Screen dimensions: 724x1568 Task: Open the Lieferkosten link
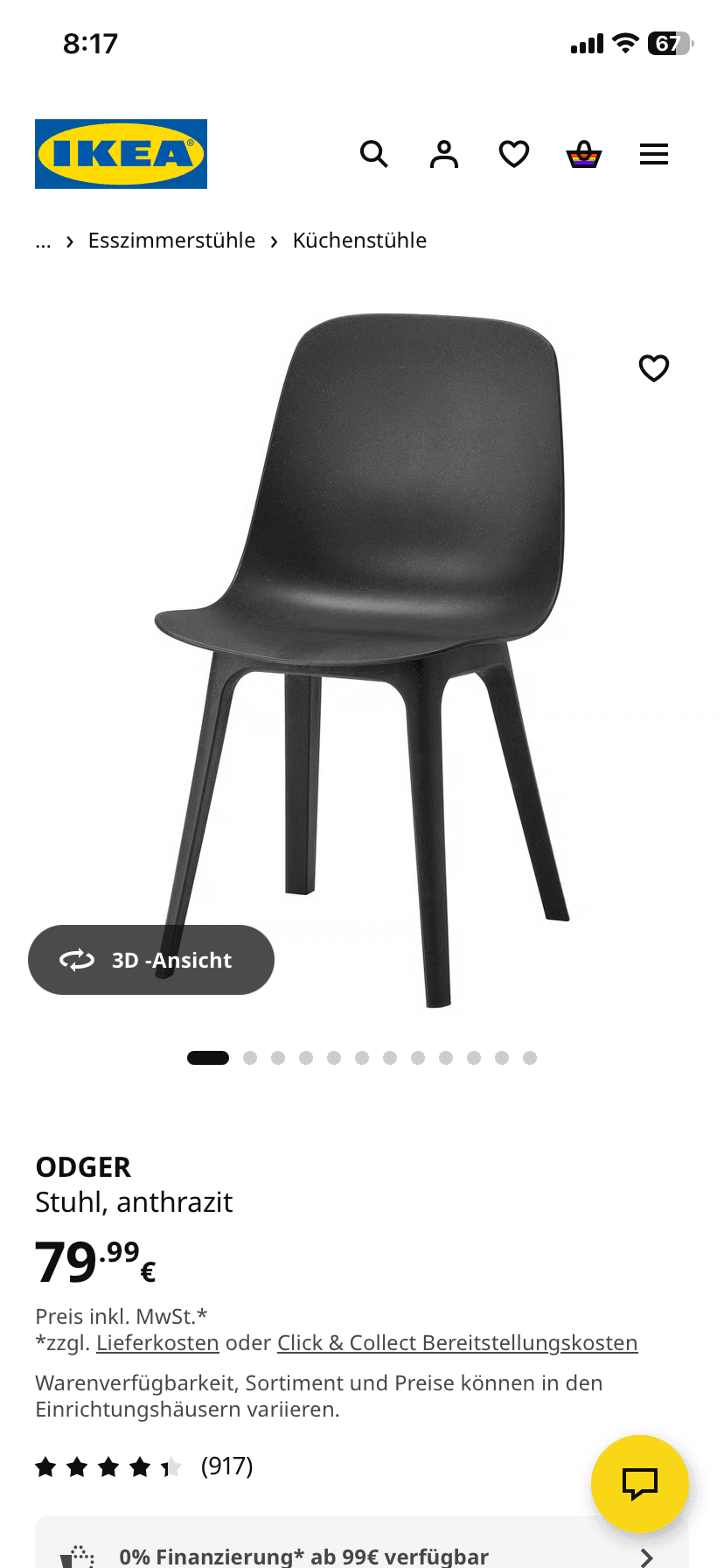(x=157, y=1343)
